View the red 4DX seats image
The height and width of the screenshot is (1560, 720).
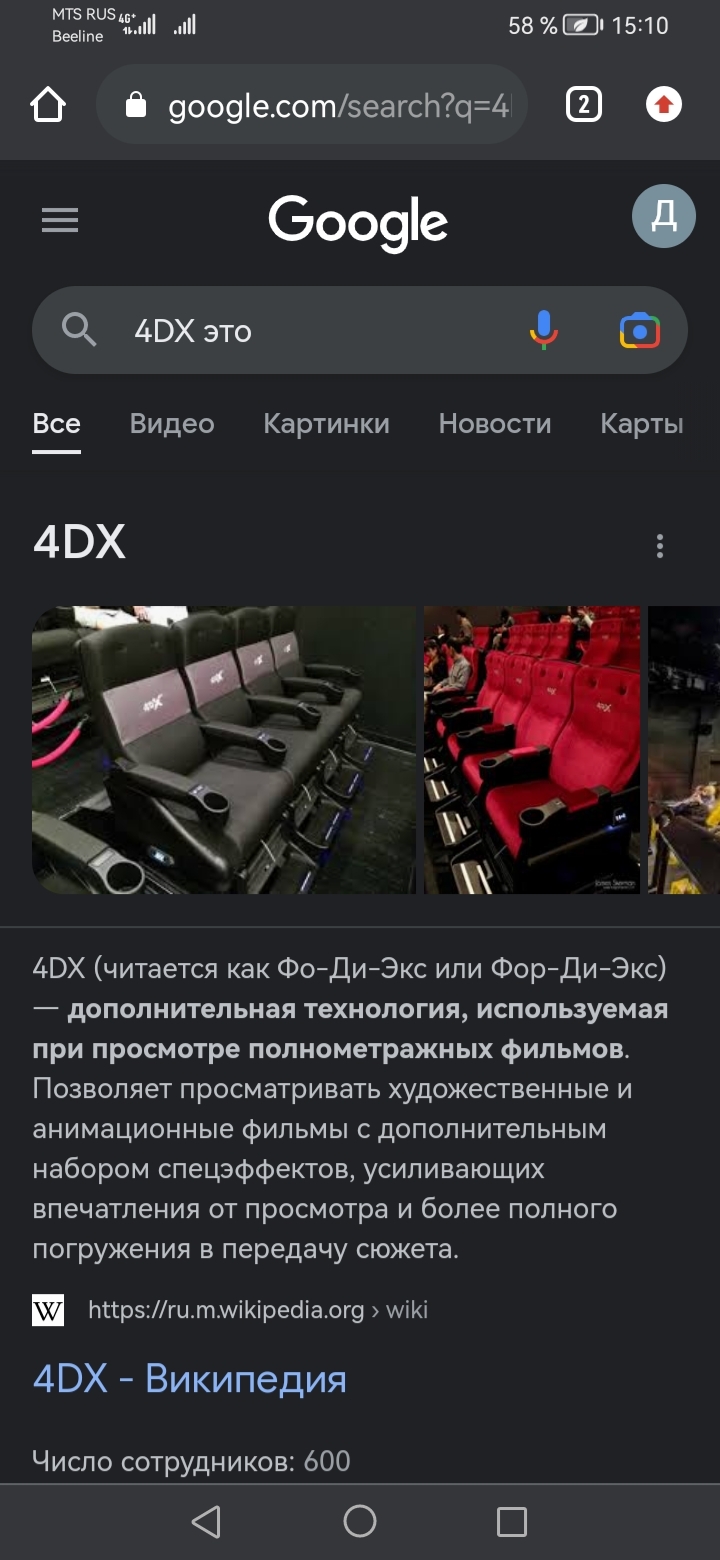point(532,750)
